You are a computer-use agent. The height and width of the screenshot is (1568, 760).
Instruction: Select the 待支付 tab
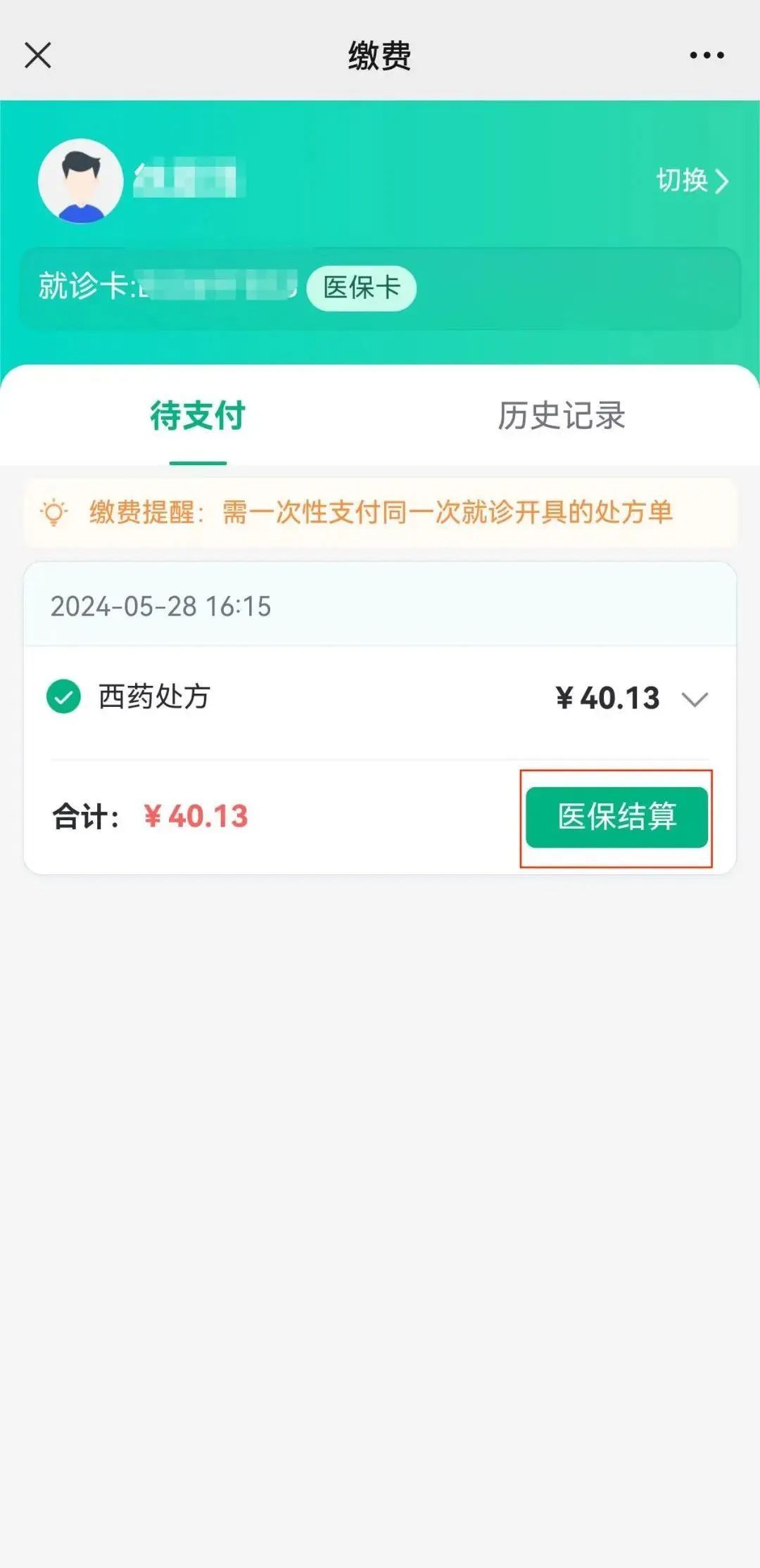198,415
